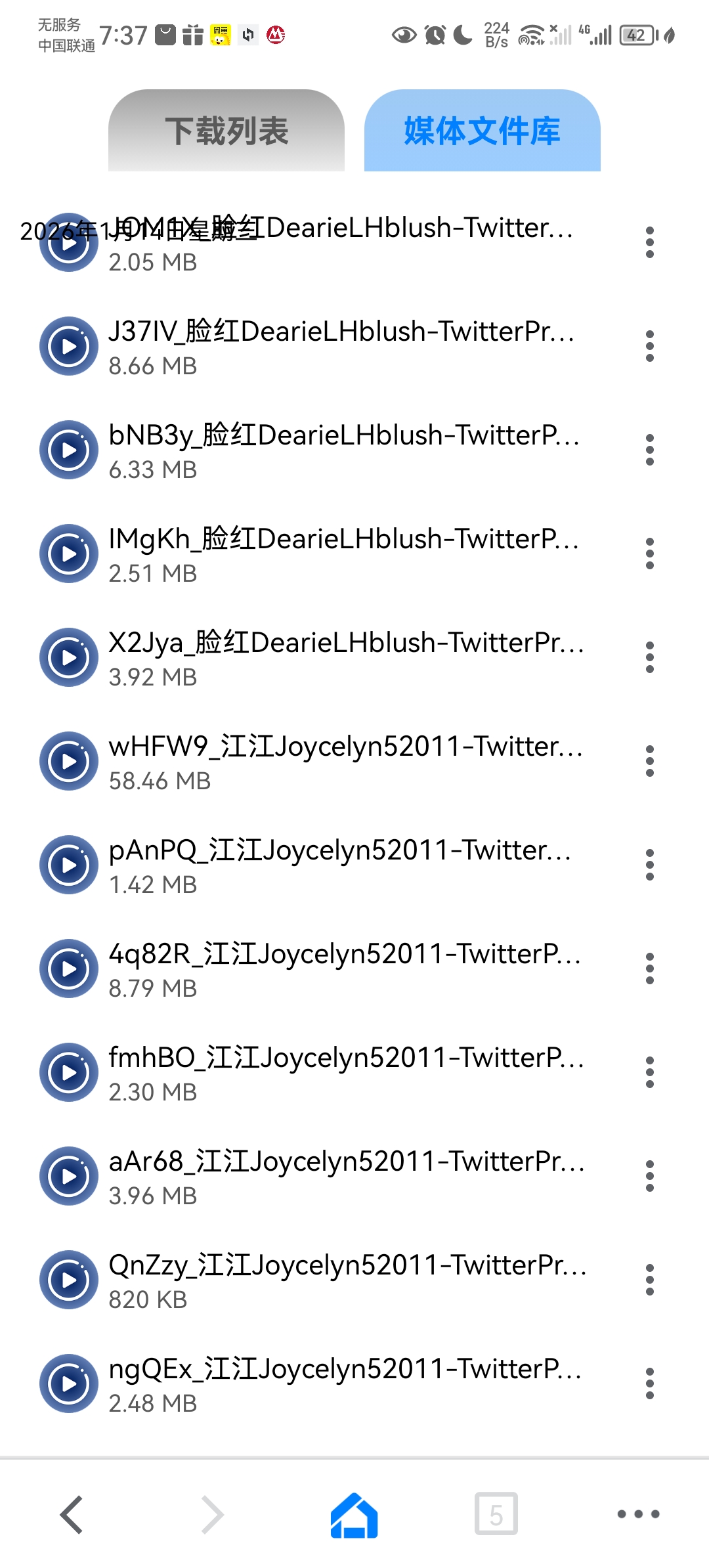Open the 4q82R_江江Joycelyn52011 8.79 MB file
709x1568 pixels.
point(341,969)
